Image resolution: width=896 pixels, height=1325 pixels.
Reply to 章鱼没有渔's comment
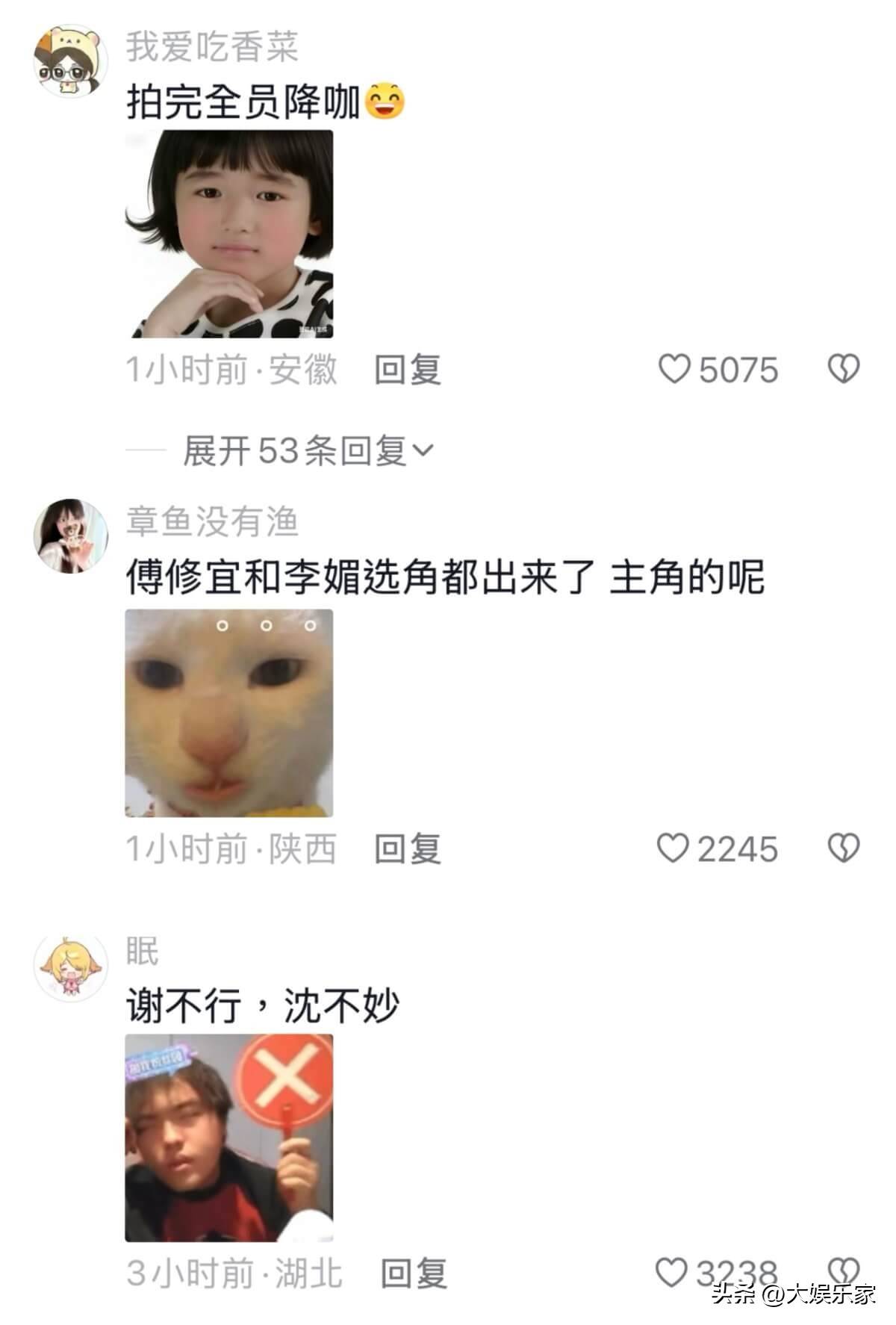(x=407, y=849)
